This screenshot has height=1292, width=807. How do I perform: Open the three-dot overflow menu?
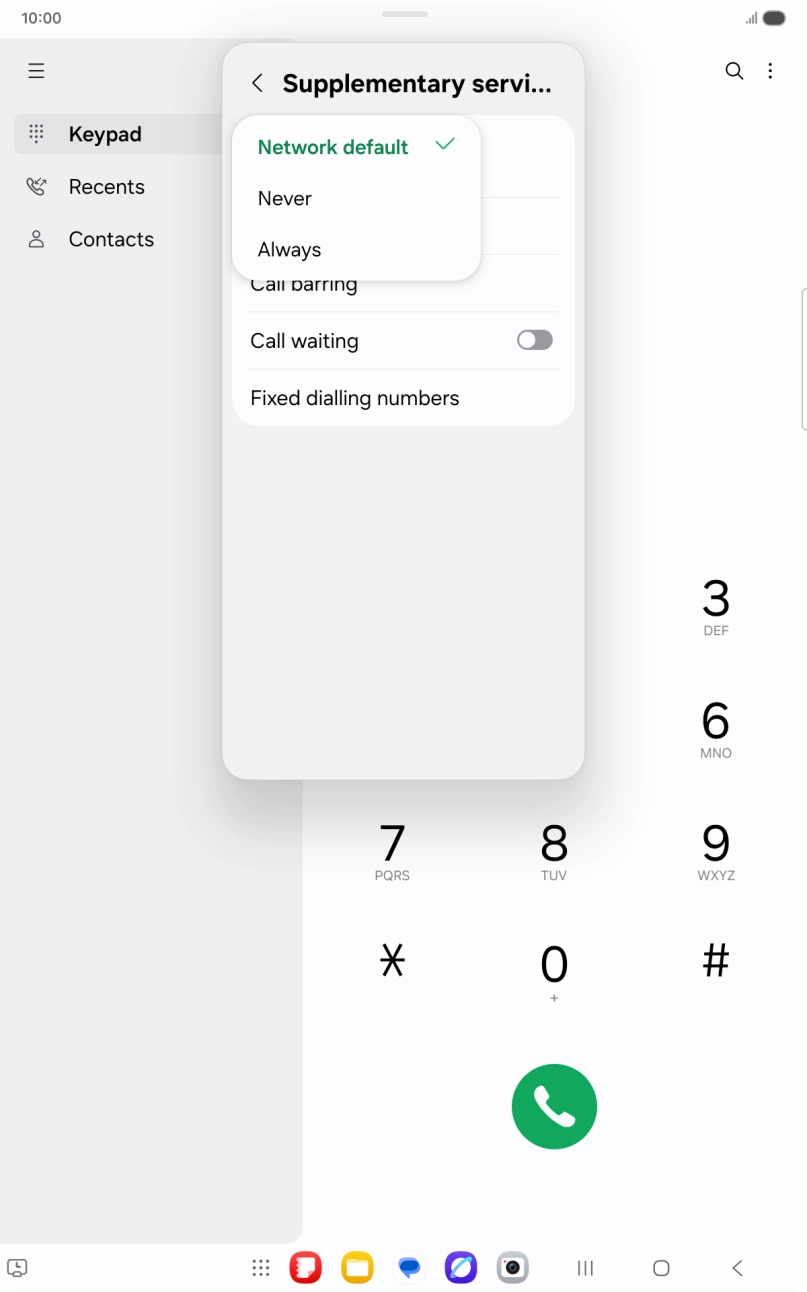click(x=770, y=71)
